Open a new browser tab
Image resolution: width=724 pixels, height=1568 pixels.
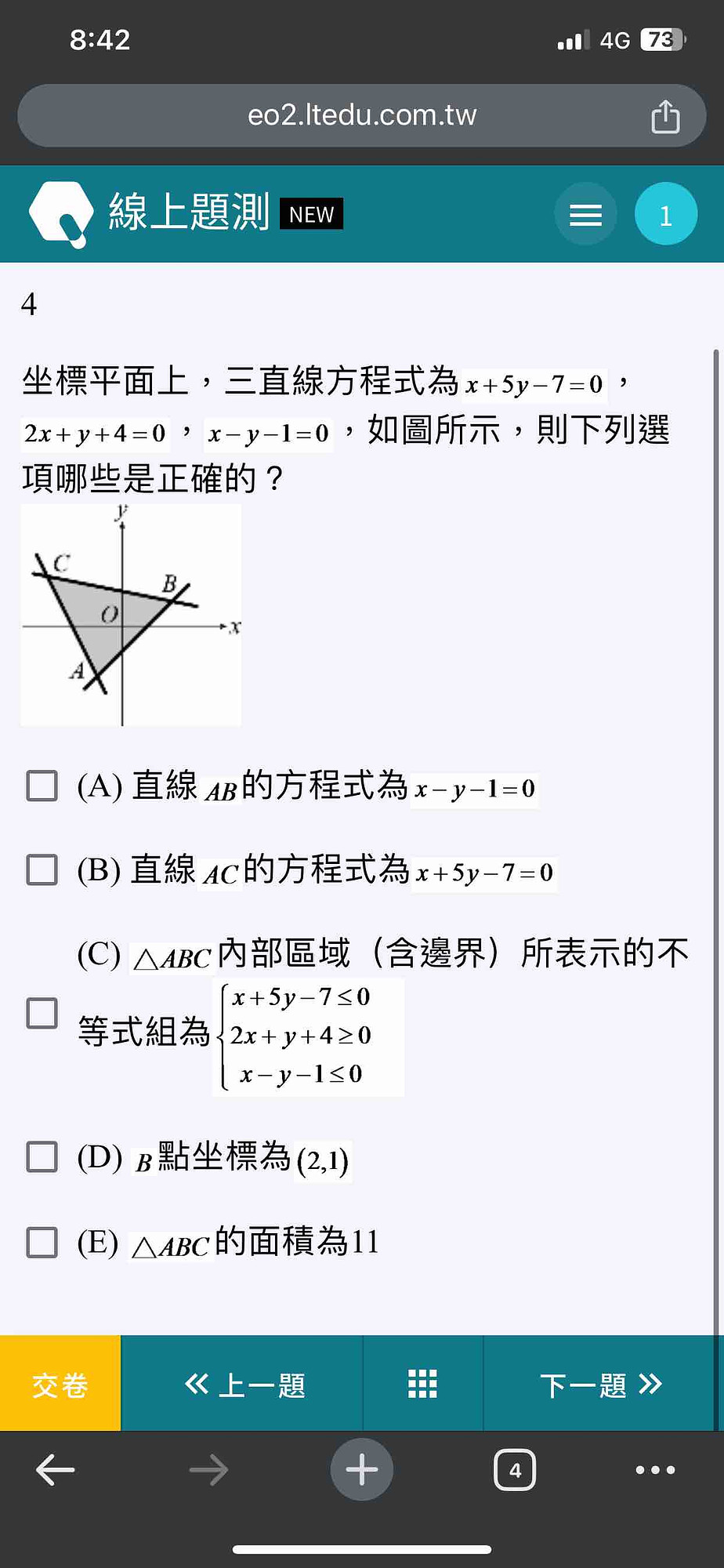(361, 1470)
